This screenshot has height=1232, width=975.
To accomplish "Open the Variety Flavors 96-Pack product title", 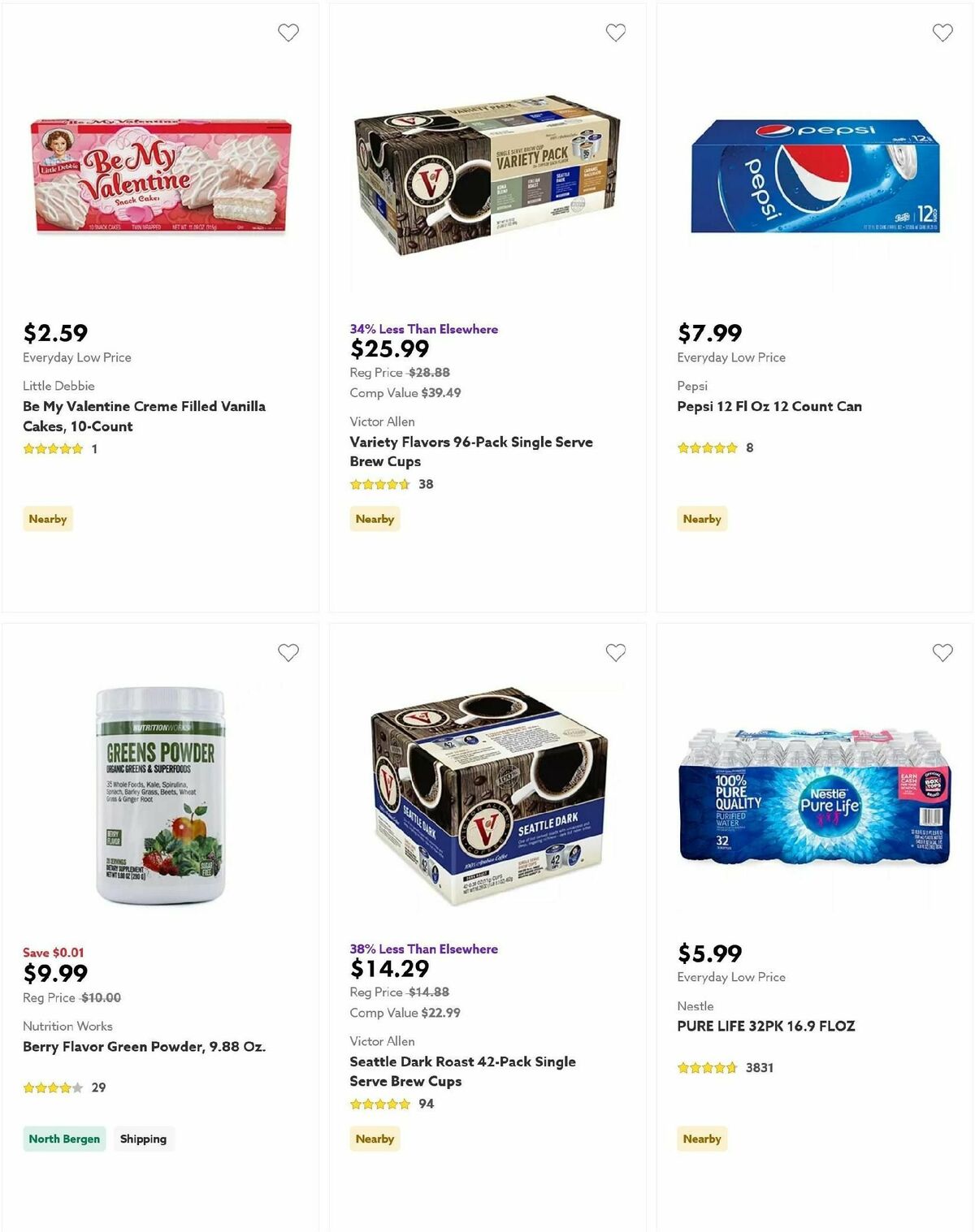I will point(470,451).
